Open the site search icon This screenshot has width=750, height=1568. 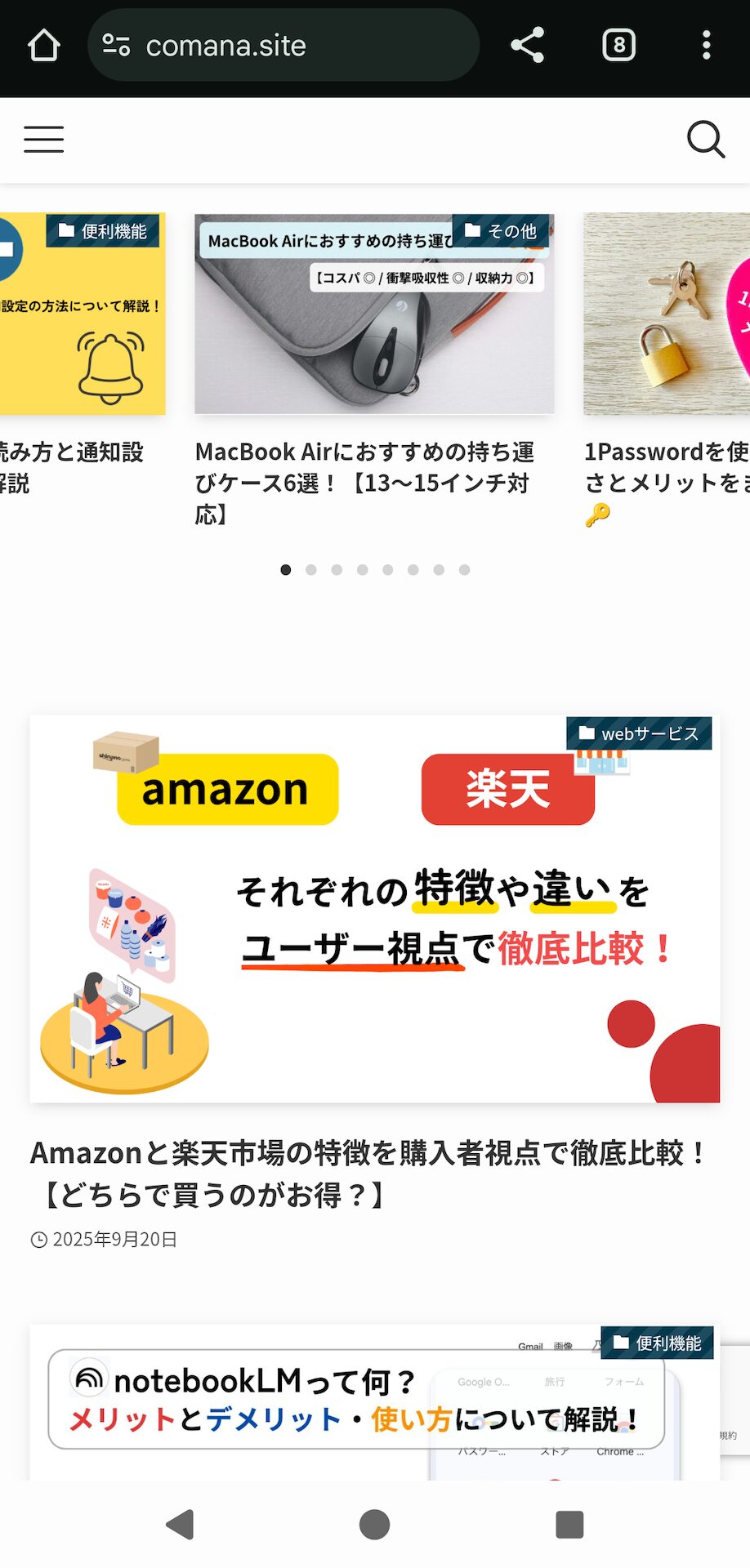[x=705, y=140]
